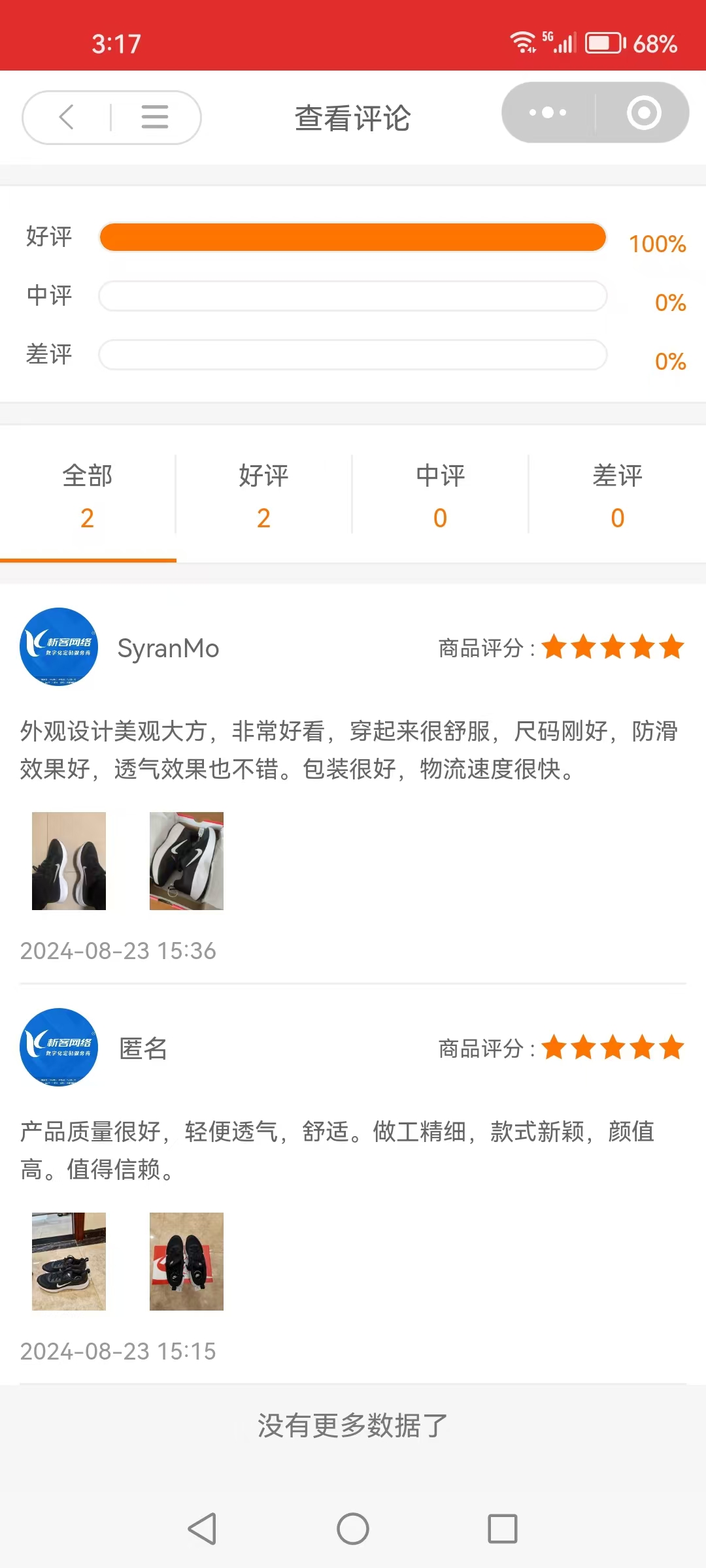The image size is (706, 1568).
Task: Show only 好评 reviews tab
Action: tap(263, 495)
